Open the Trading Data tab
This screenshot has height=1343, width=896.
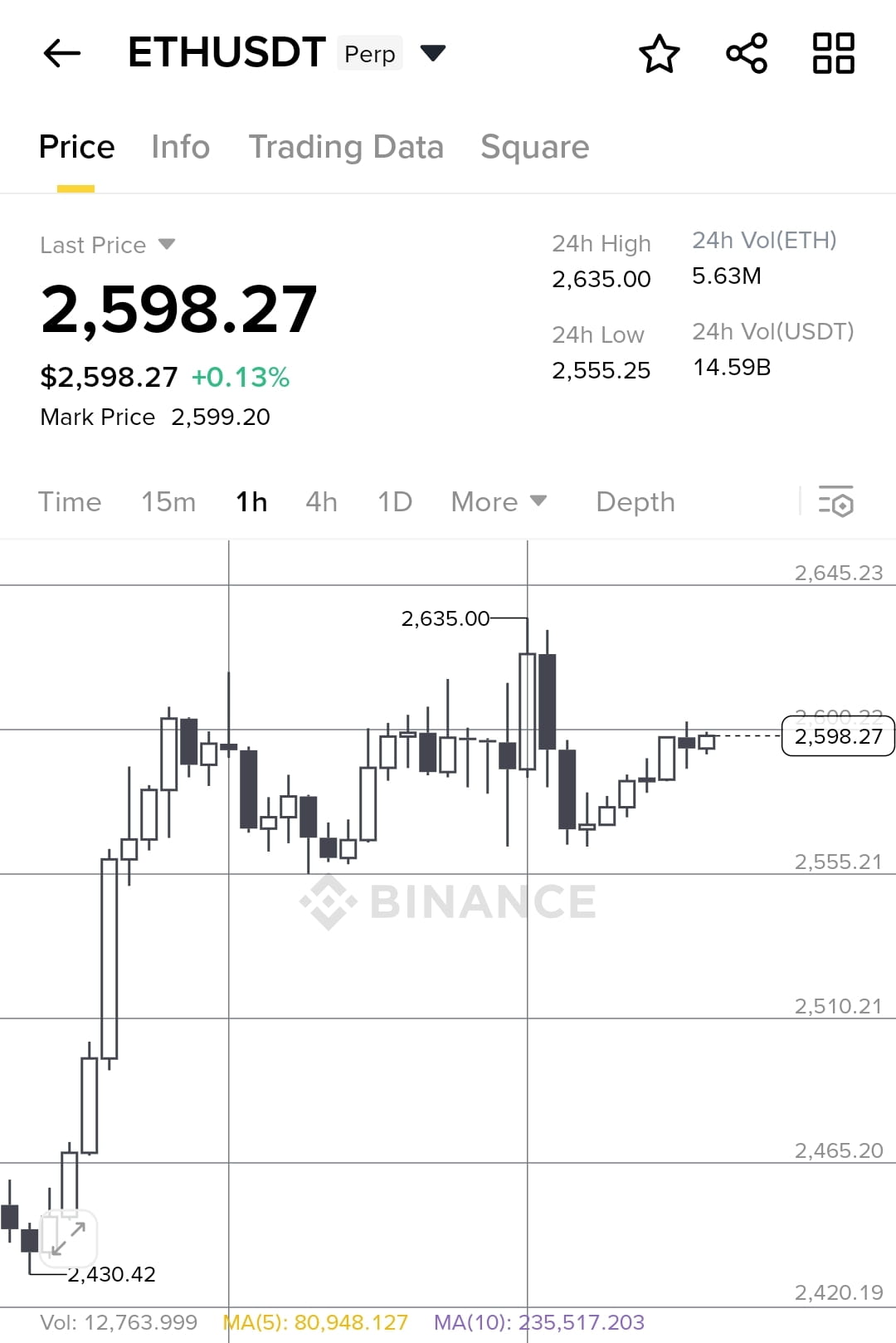point(346,147)
